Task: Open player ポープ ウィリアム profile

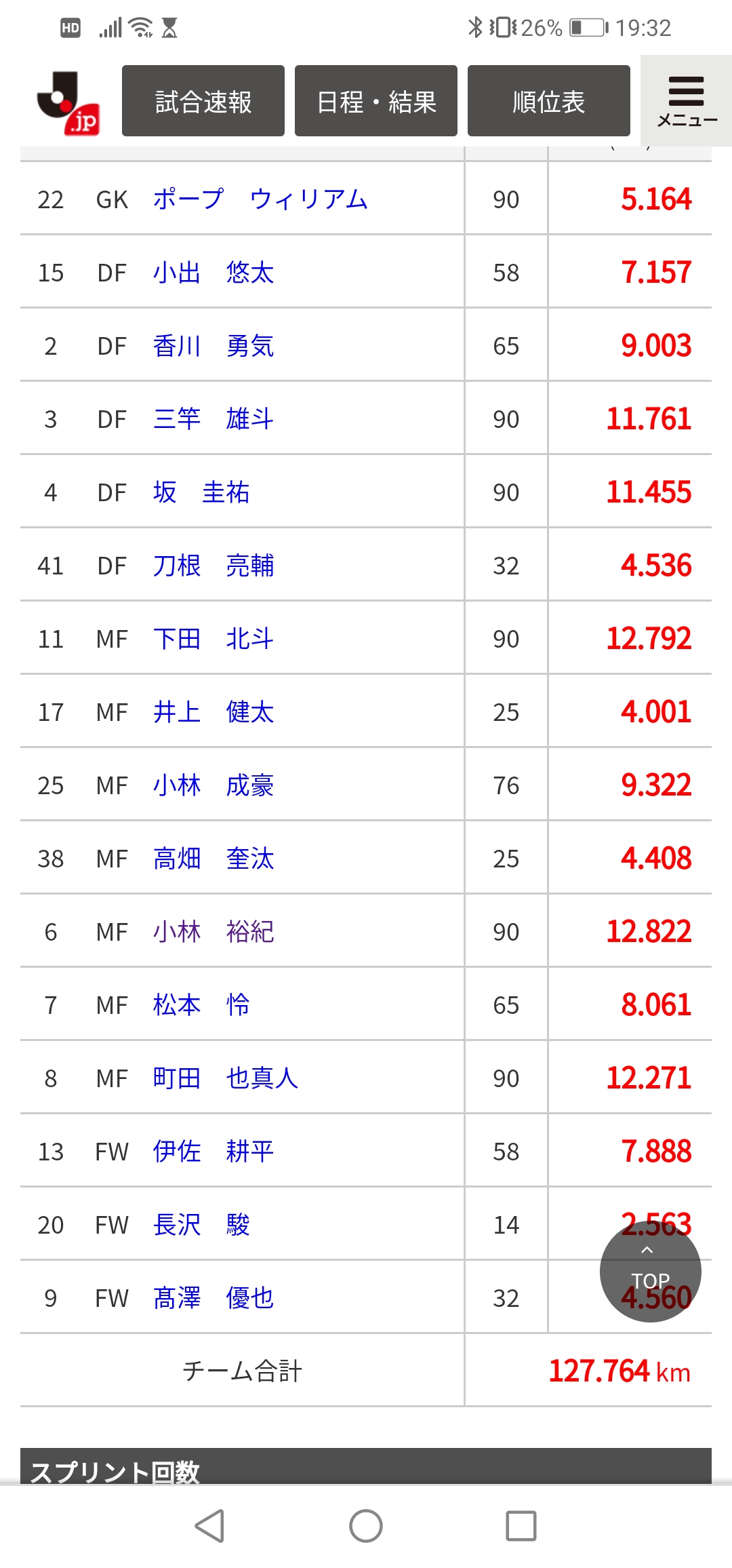Action: pos(260,199)
